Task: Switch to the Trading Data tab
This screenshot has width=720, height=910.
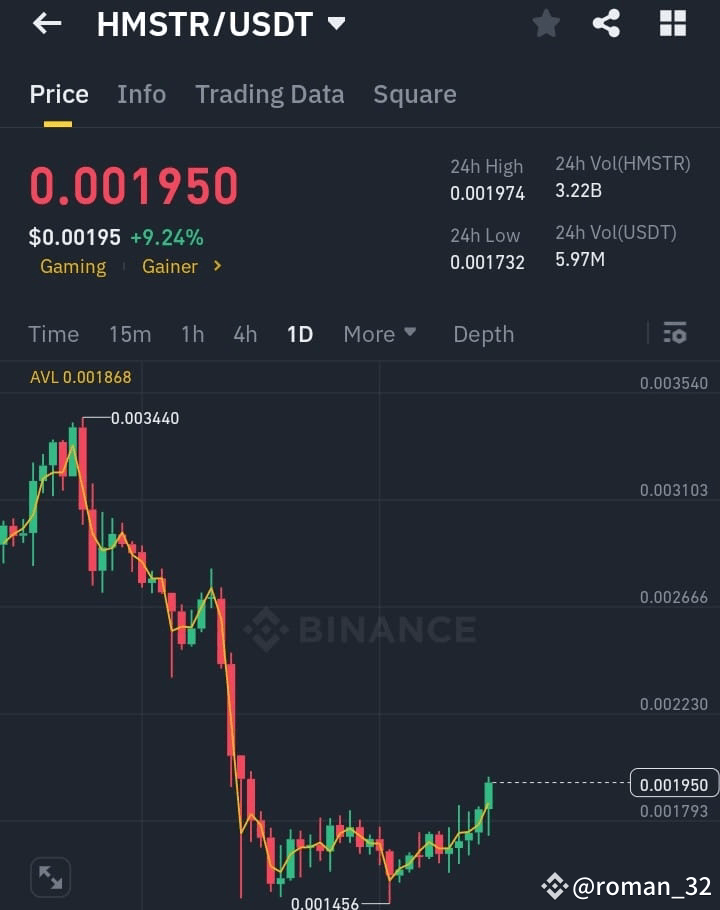Action: [270, 94]
